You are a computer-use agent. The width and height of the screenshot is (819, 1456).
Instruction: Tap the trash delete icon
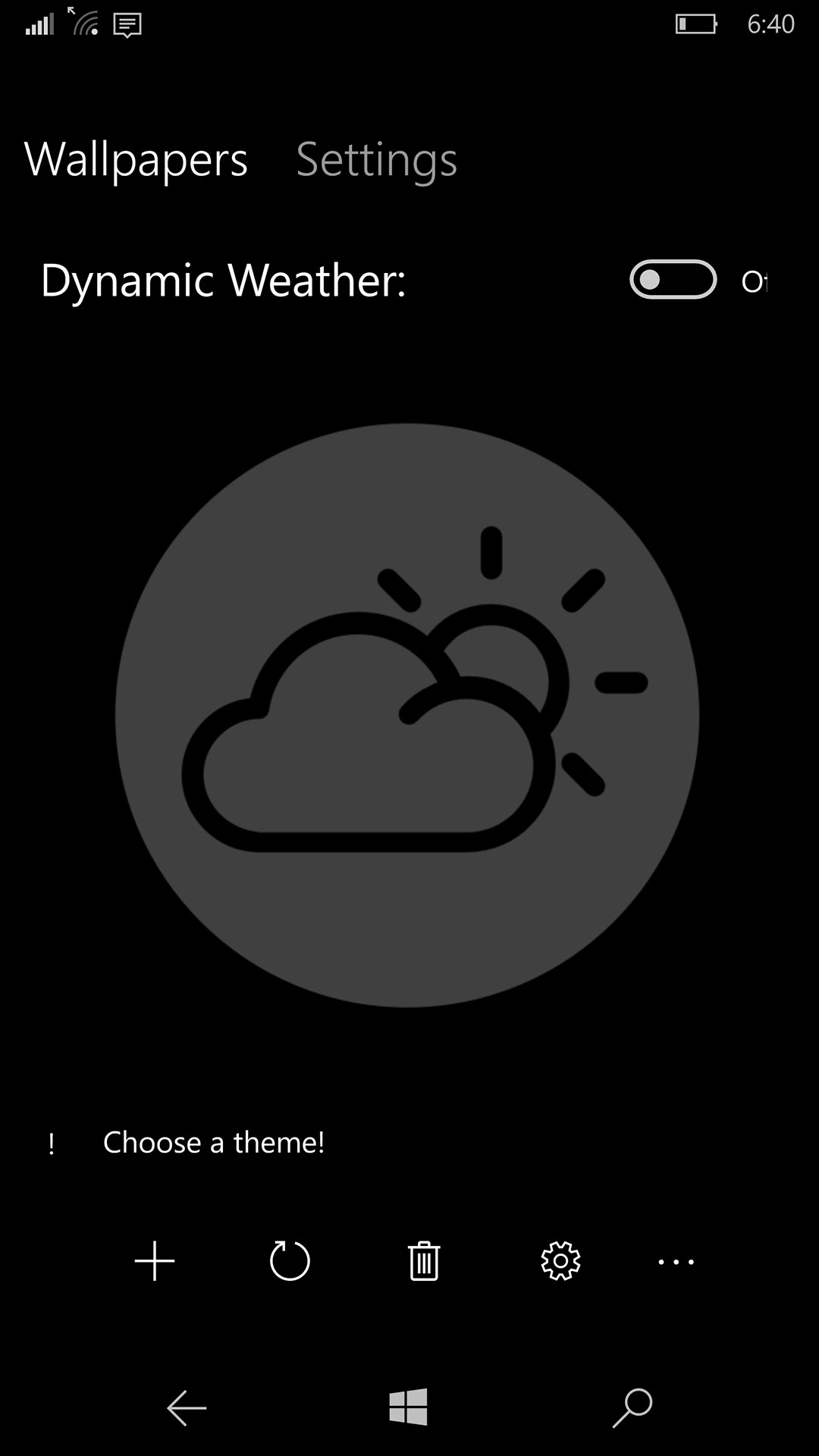click(424, 1261)
